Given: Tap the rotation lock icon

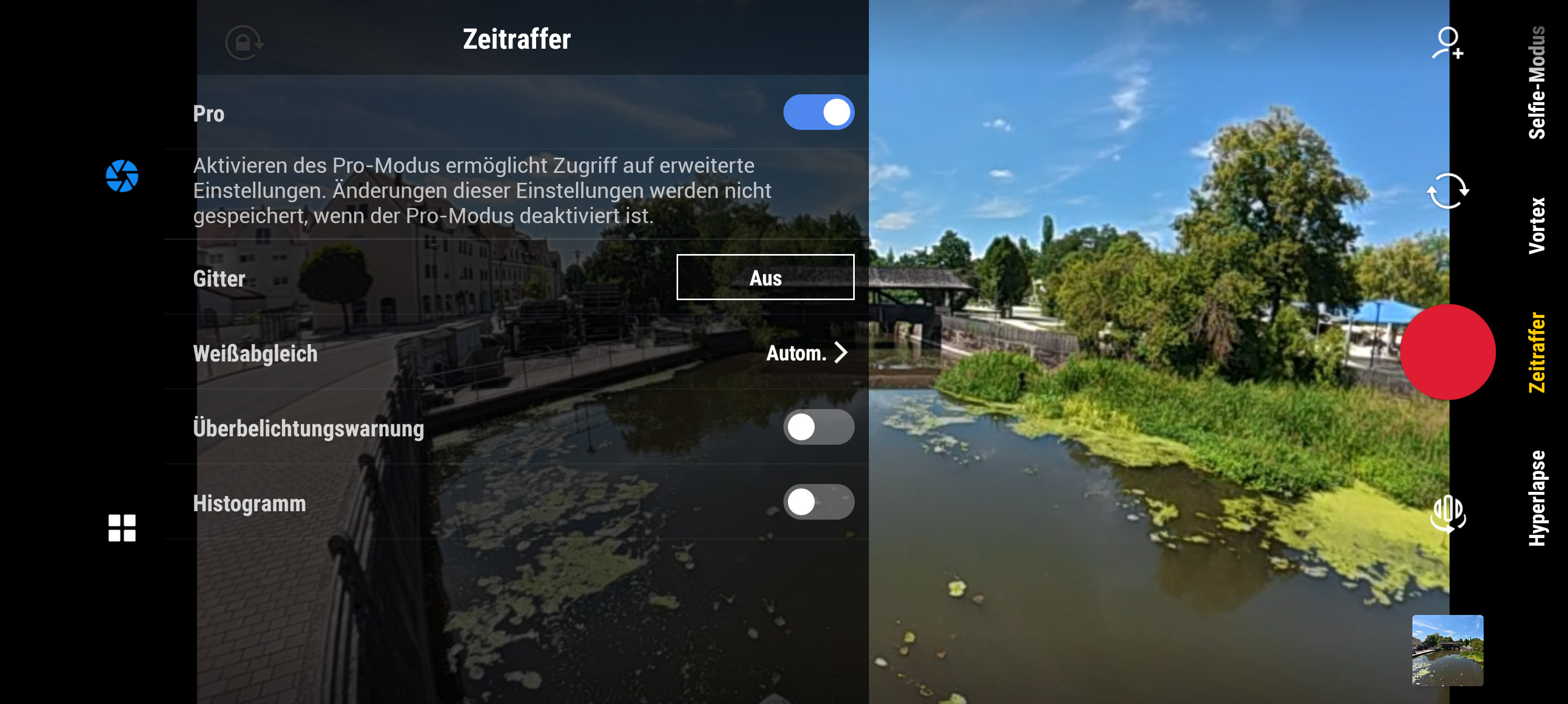Looking at the screenshot, I should pyautogui.click(x=244, y=42).
